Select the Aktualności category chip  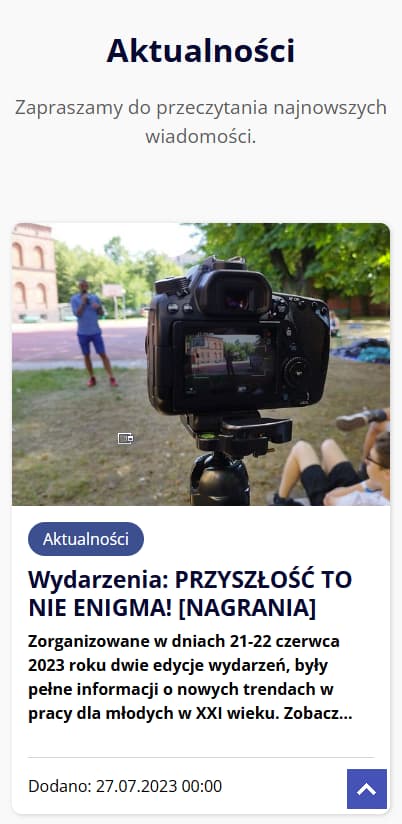click(86, 539)
